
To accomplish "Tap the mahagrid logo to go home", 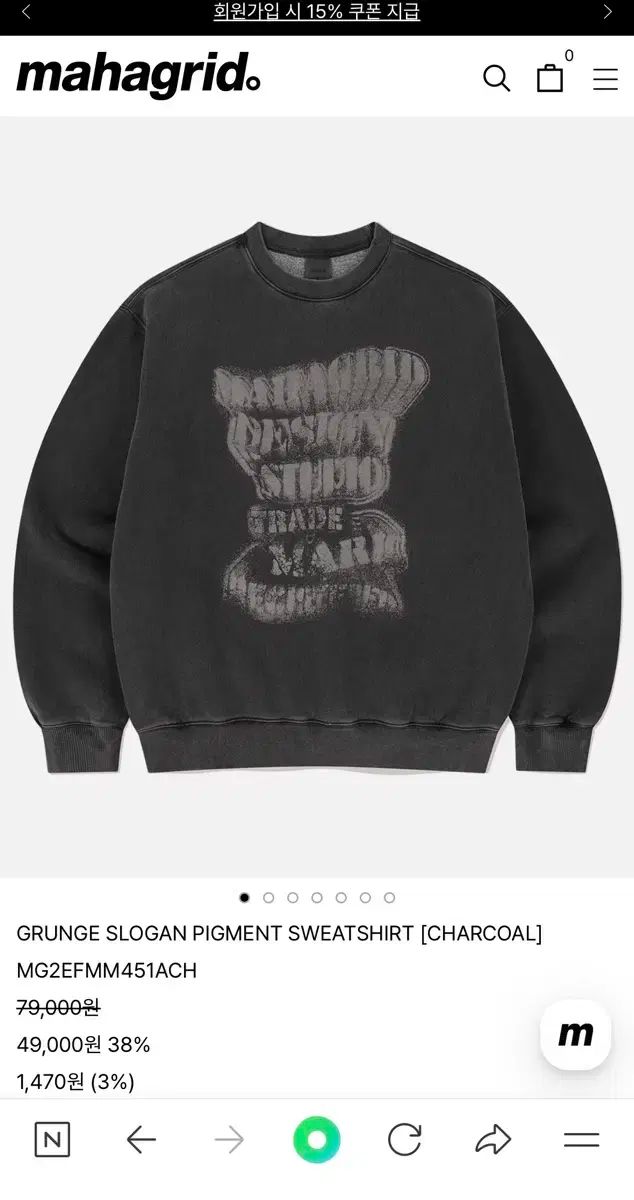I will pos(138,76).
